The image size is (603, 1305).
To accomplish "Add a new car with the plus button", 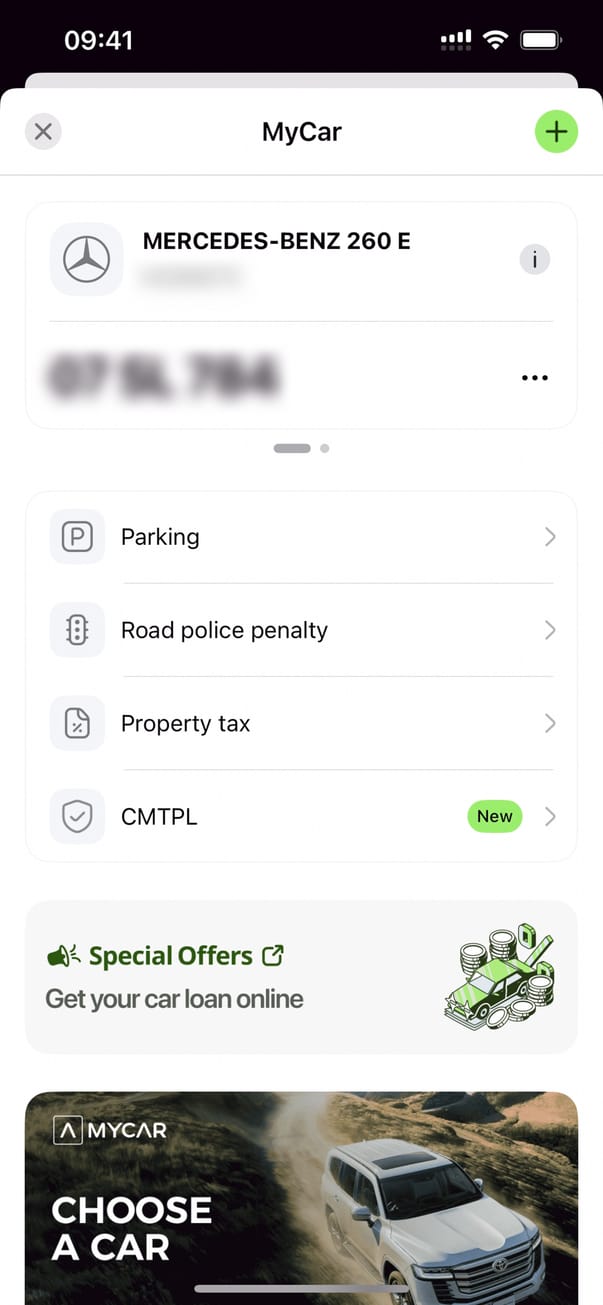I will coord(556,131).
